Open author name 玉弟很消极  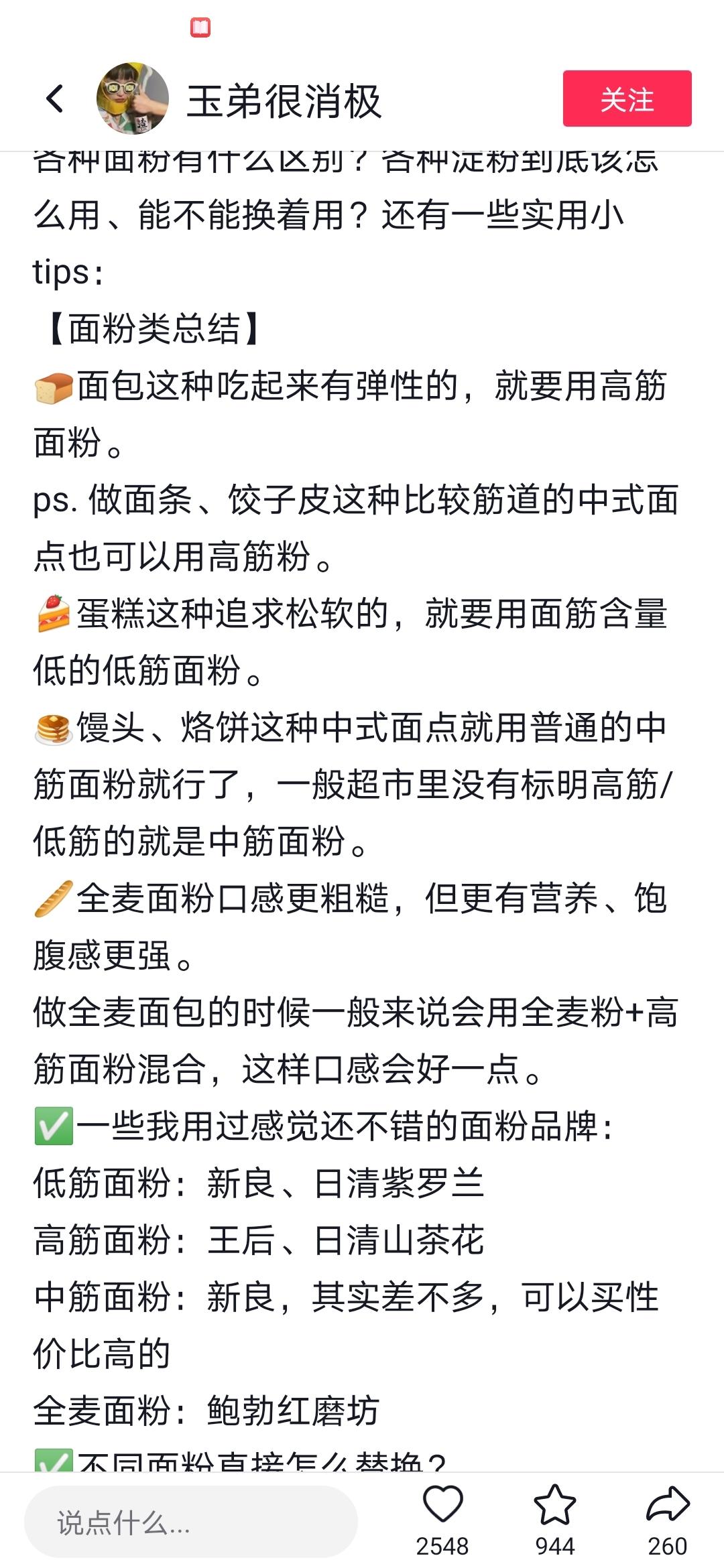pos(284,101)
